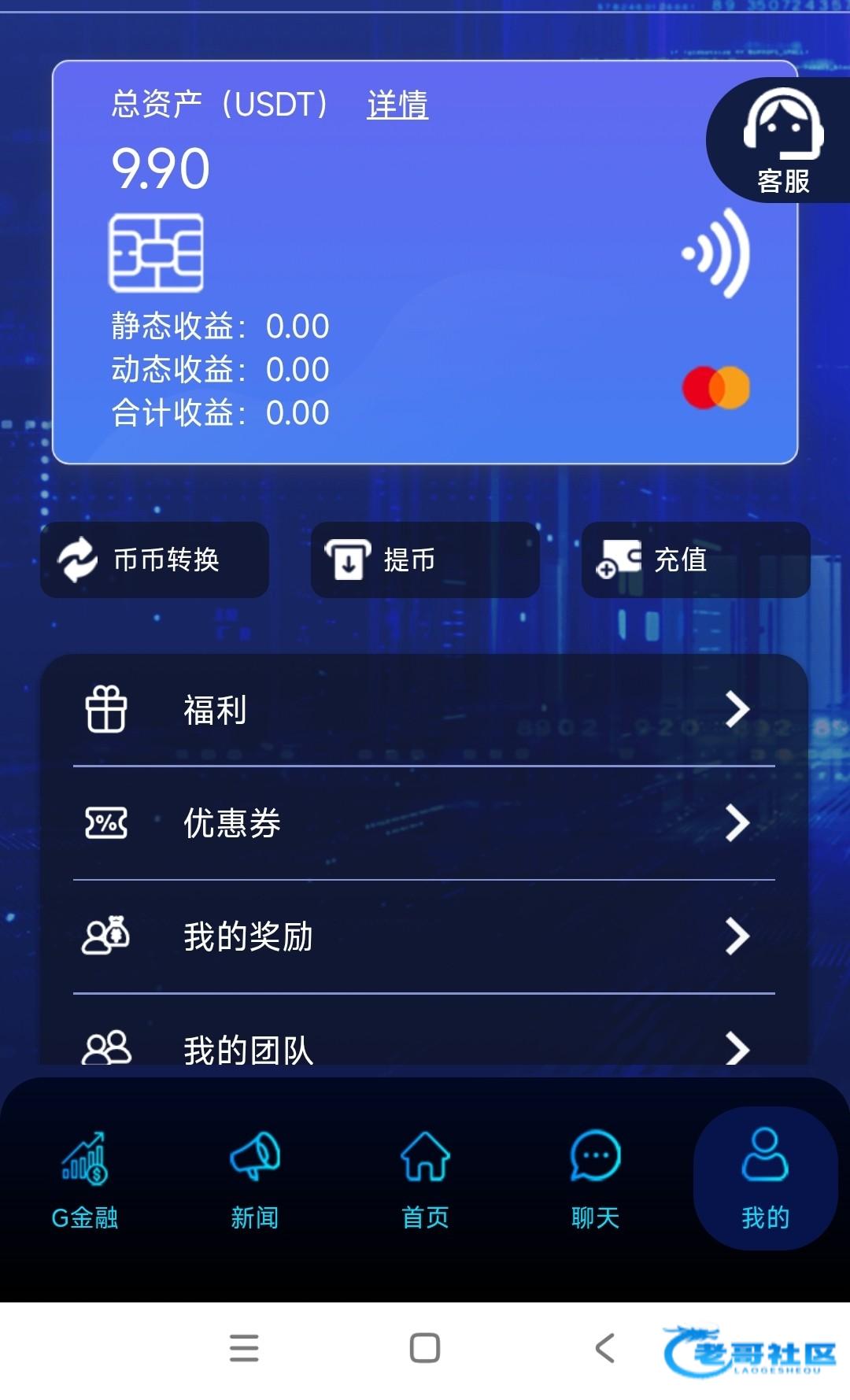Open the 福利 benefits row
The height and width of the screenshot is (1400, 850).
(423, 710)
